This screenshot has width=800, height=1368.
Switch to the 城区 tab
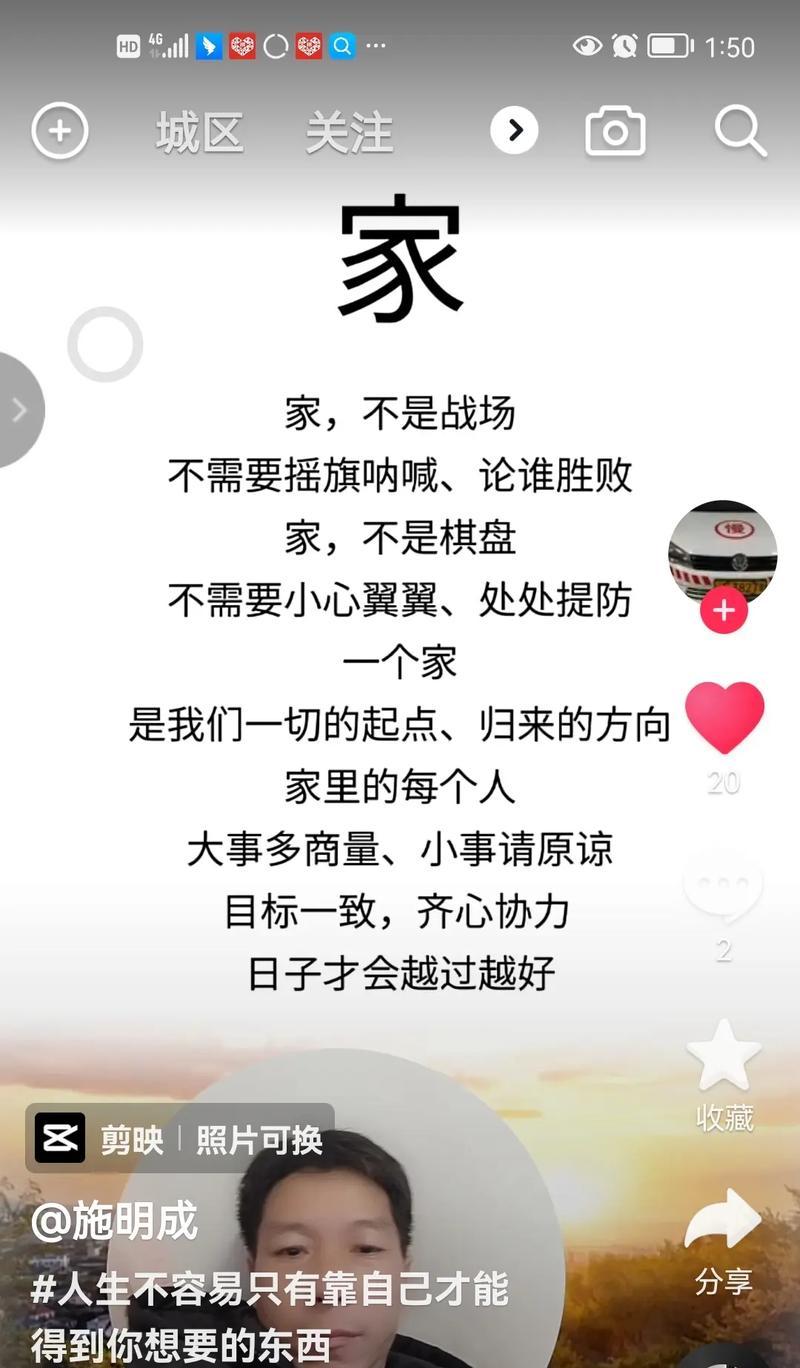[200, 133]
